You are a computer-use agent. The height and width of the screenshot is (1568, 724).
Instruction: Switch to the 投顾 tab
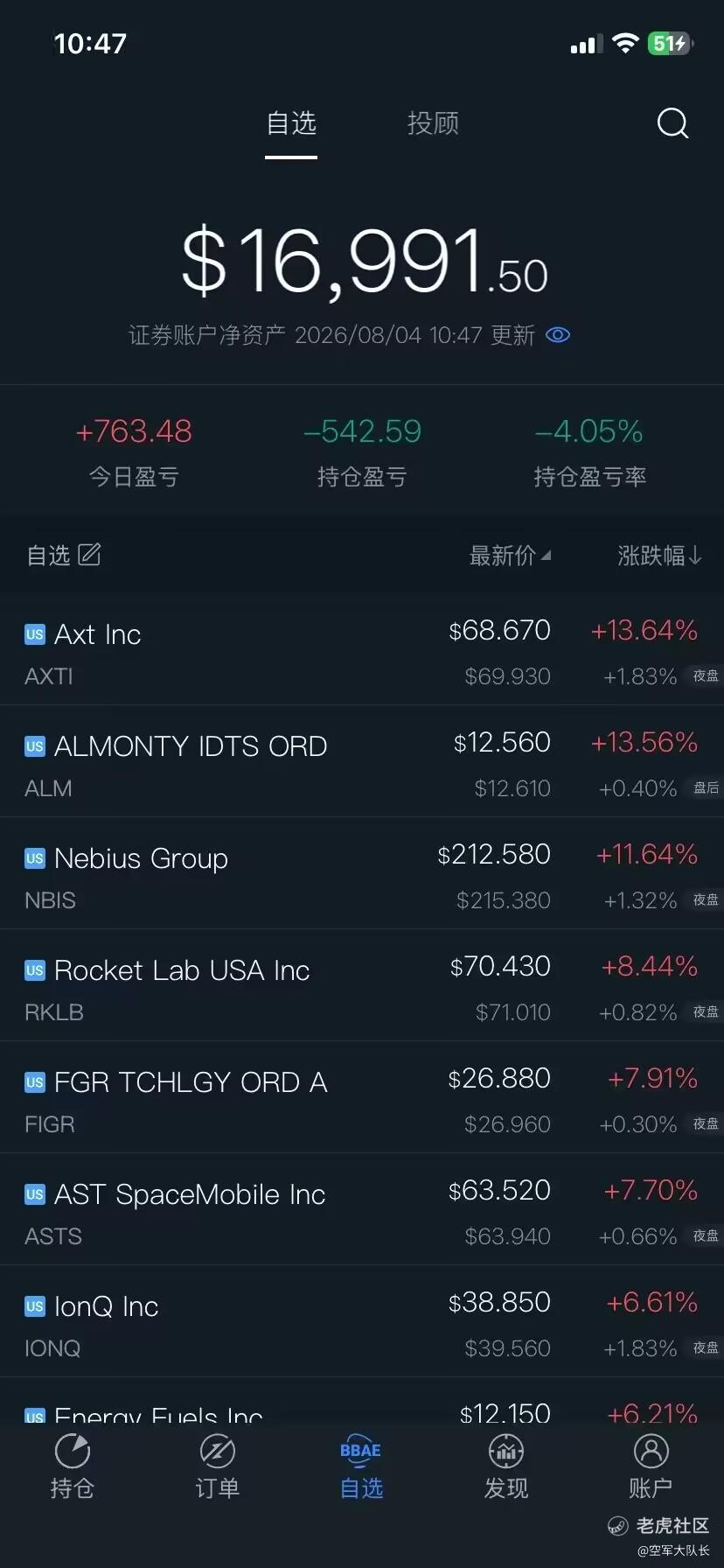tap(433, 123)
